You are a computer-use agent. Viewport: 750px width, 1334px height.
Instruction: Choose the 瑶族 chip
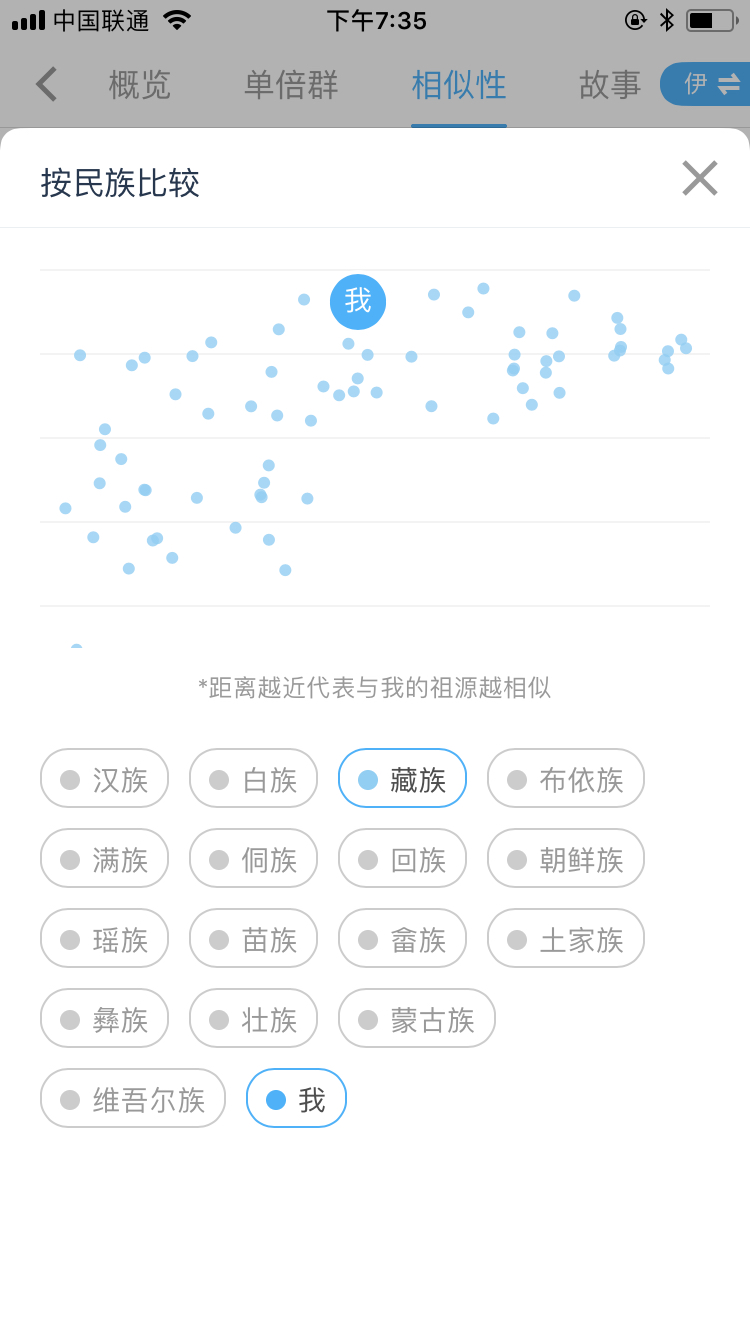pos(104,938)
